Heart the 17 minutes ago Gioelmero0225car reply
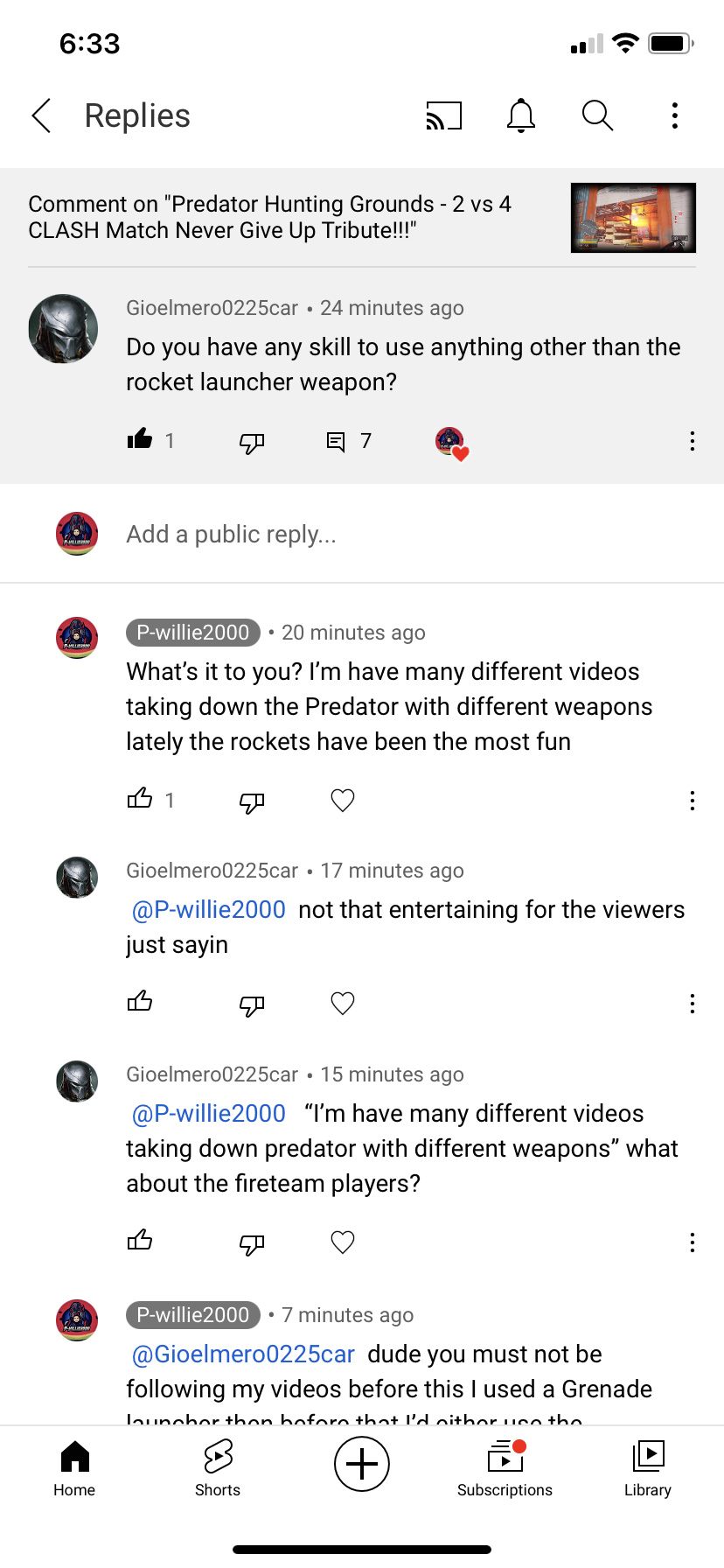The image size is (724, 1568). 343,1004
